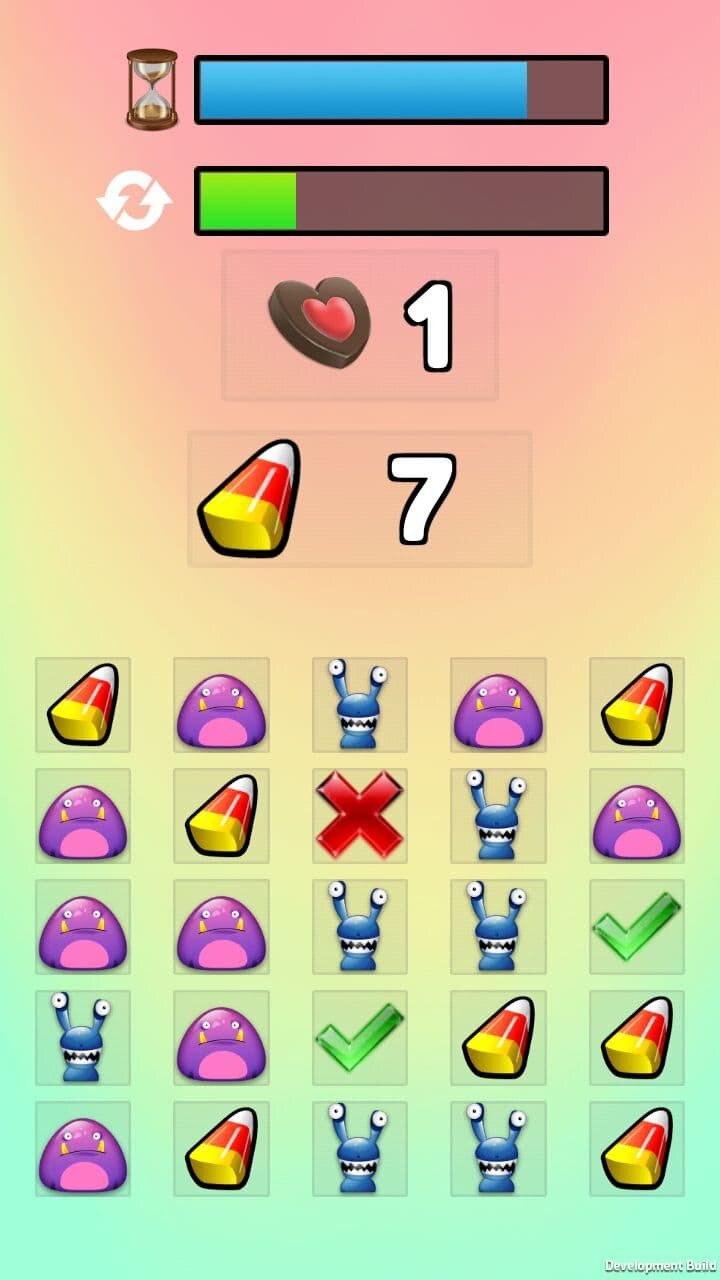This screenshot has width=720, height=1280.
Task: Tap the blue monster tile directly above the red X
Action: tap(360, 704)
